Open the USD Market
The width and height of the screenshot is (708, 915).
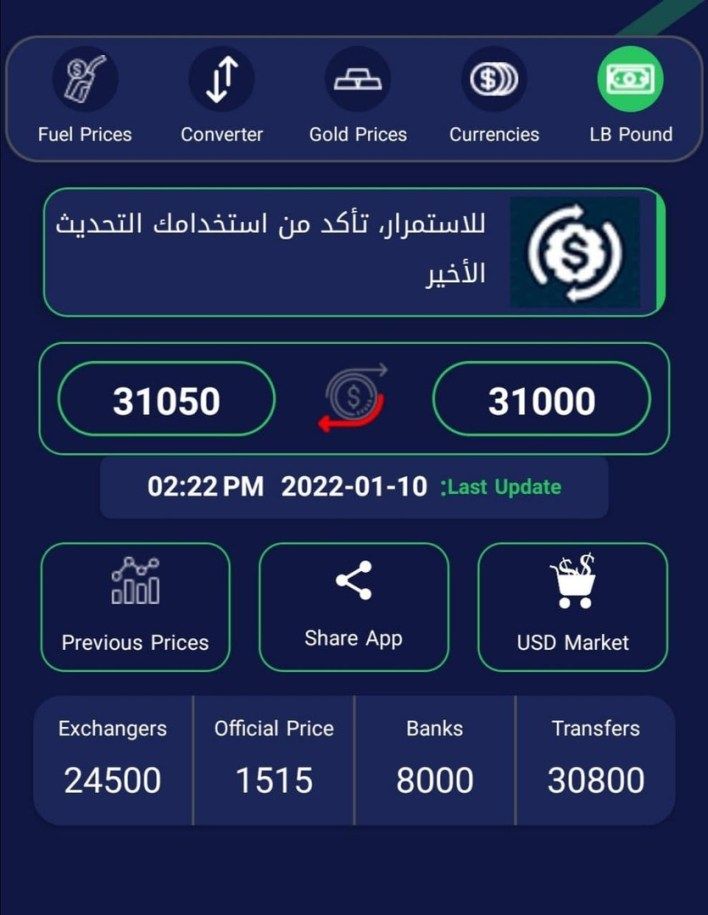pyautogui.click(x=572, y=607)
